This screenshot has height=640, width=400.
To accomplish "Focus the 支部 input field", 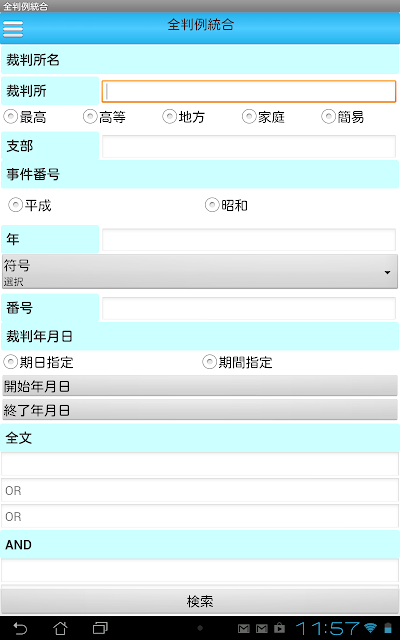I will click(249, 147).
